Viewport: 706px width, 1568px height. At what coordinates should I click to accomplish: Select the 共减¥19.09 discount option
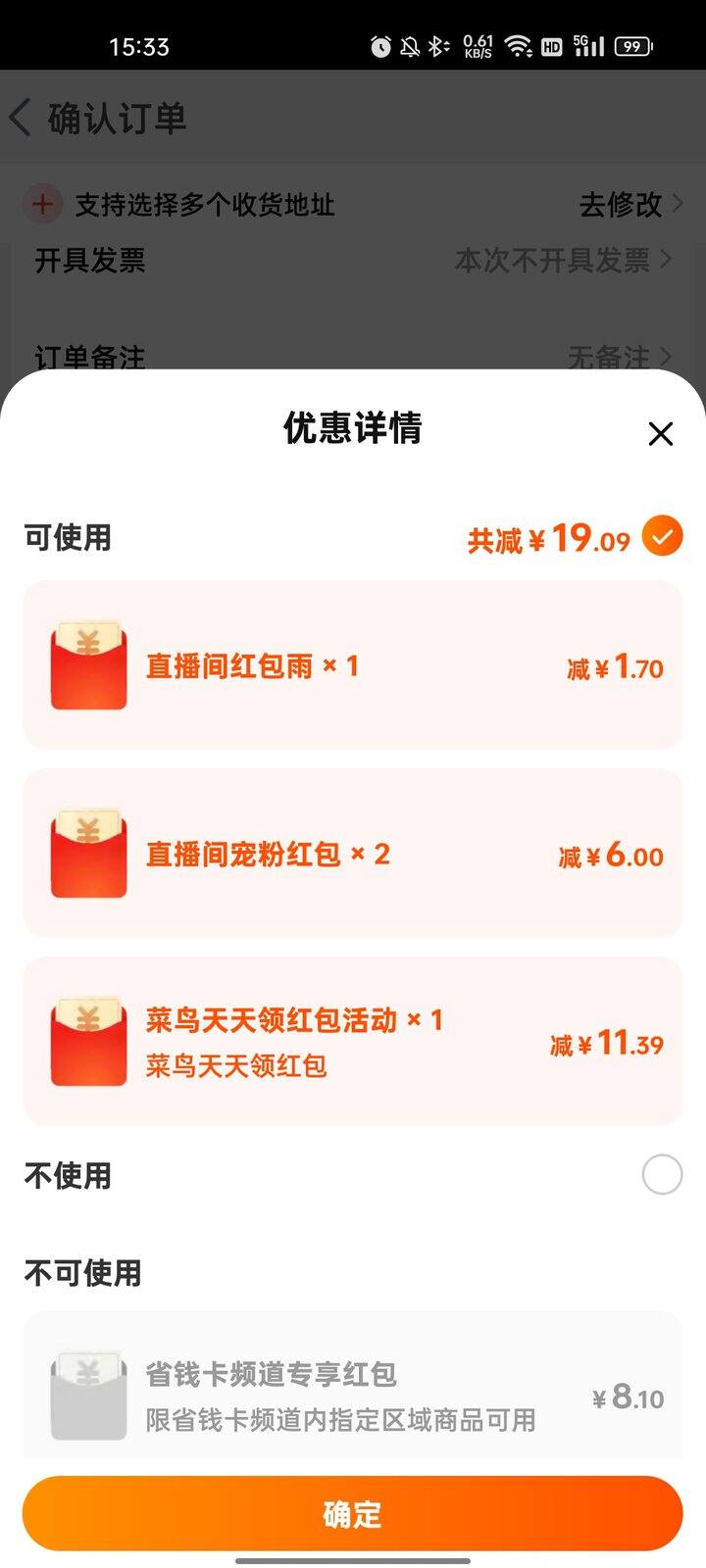(x=662, y=537)
